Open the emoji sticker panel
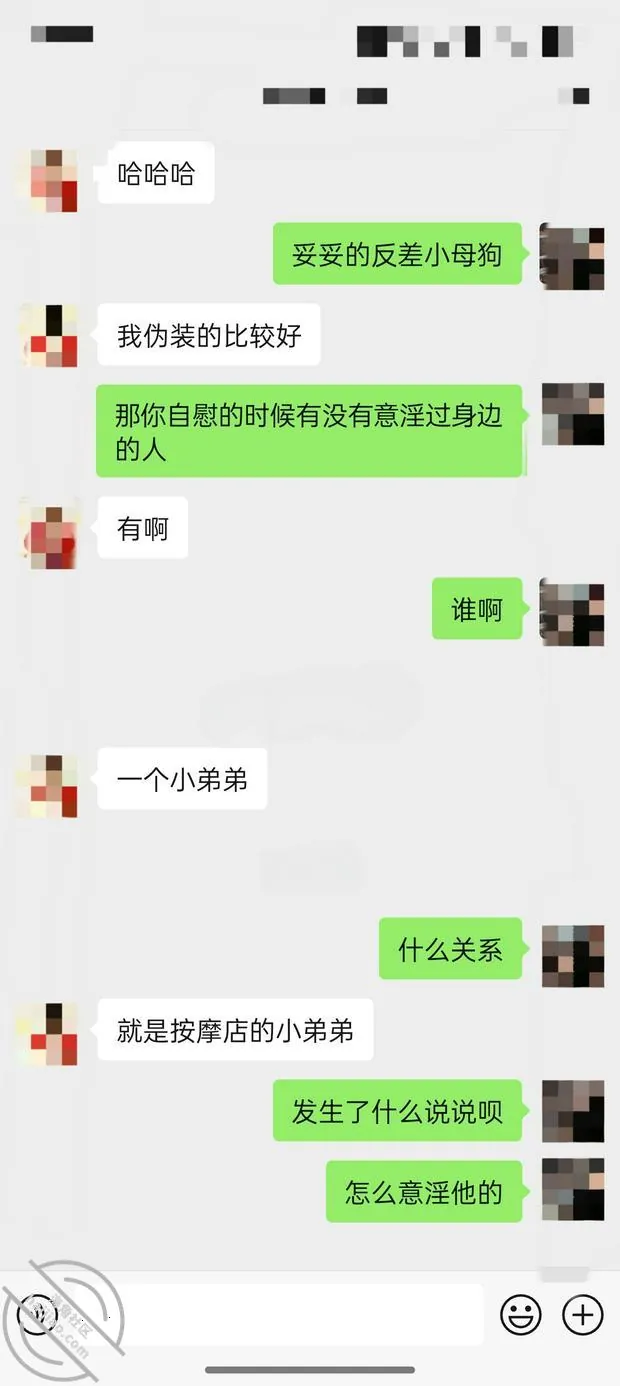The height and width of the screenshot is (1386, 620). pyautogui.click(x=520, y=1314)
